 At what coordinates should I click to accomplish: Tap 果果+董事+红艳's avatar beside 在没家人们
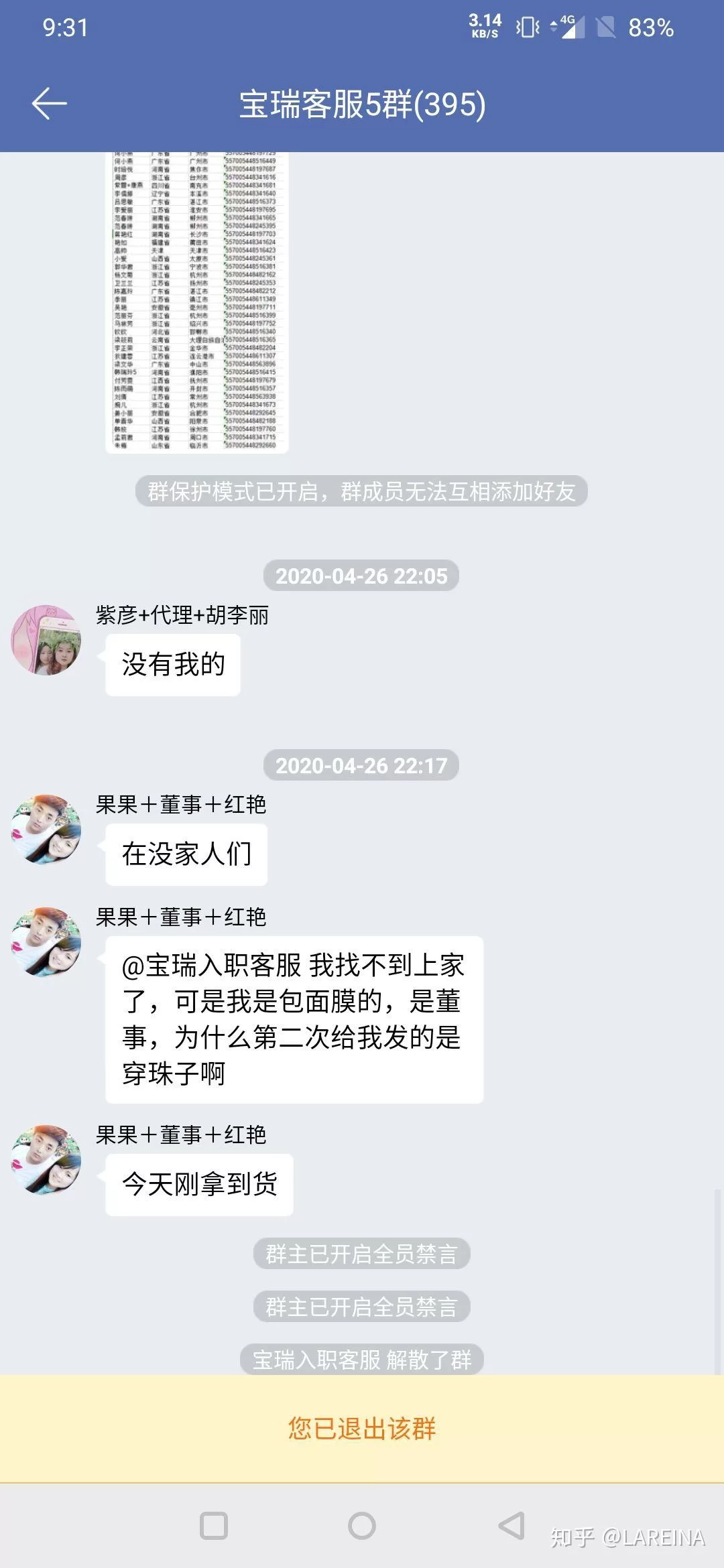[x=46, y=830]
